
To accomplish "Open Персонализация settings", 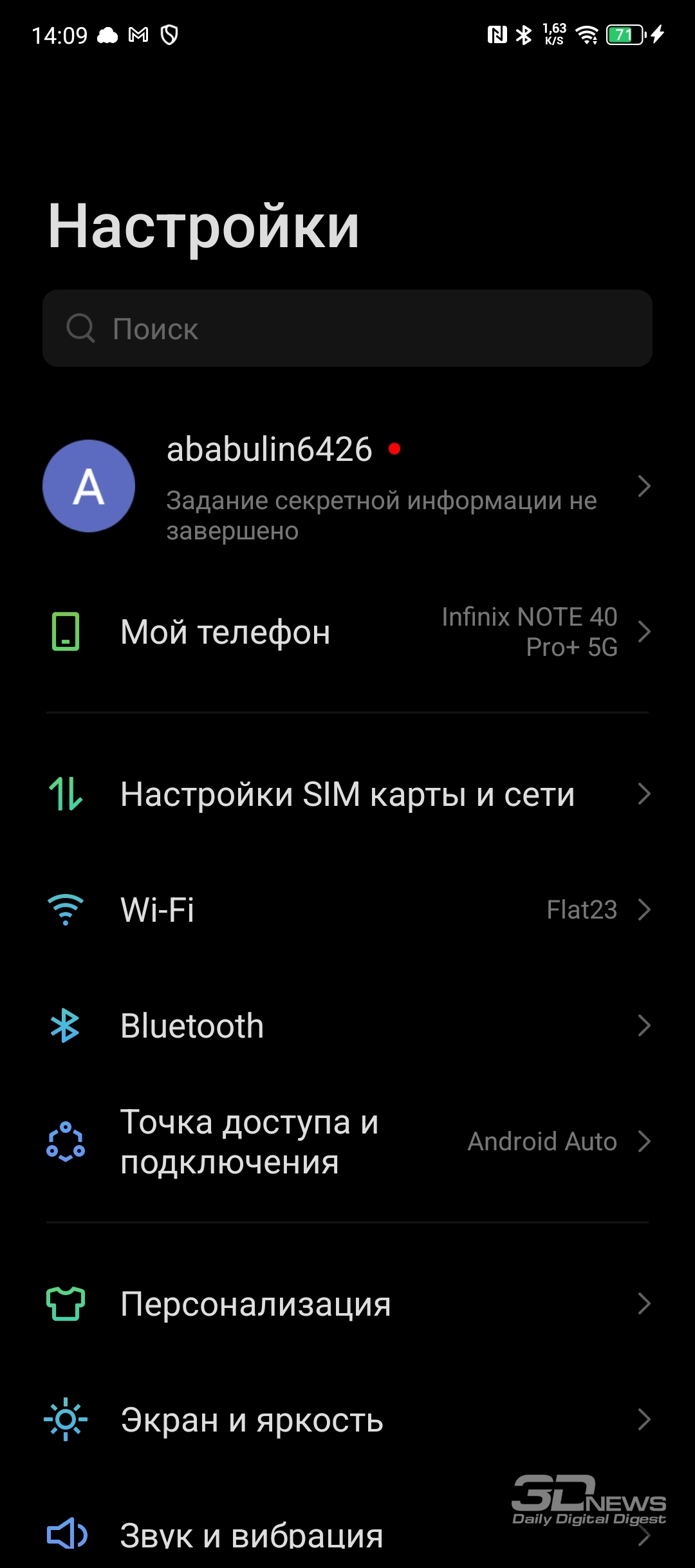I will tap(347, 1303).
